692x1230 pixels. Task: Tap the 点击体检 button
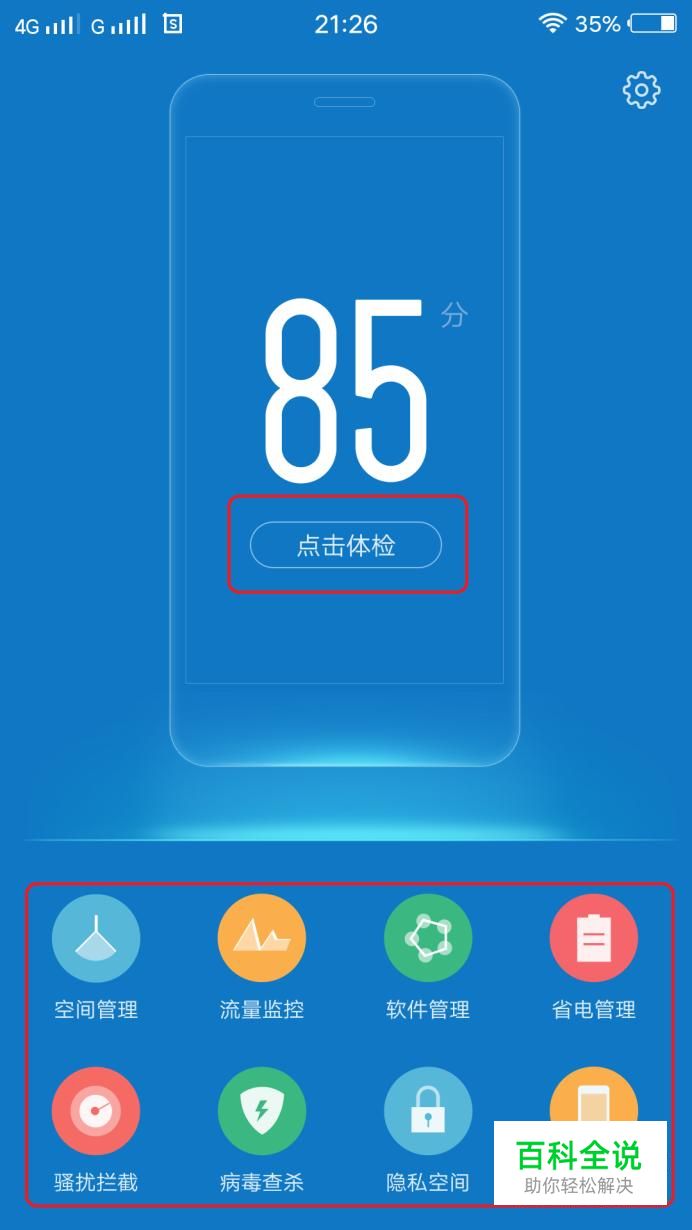346,545
